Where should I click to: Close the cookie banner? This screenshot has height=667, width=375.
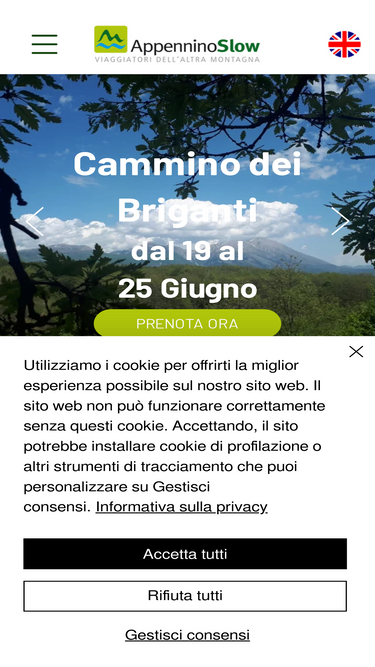[x=356, y=351]
